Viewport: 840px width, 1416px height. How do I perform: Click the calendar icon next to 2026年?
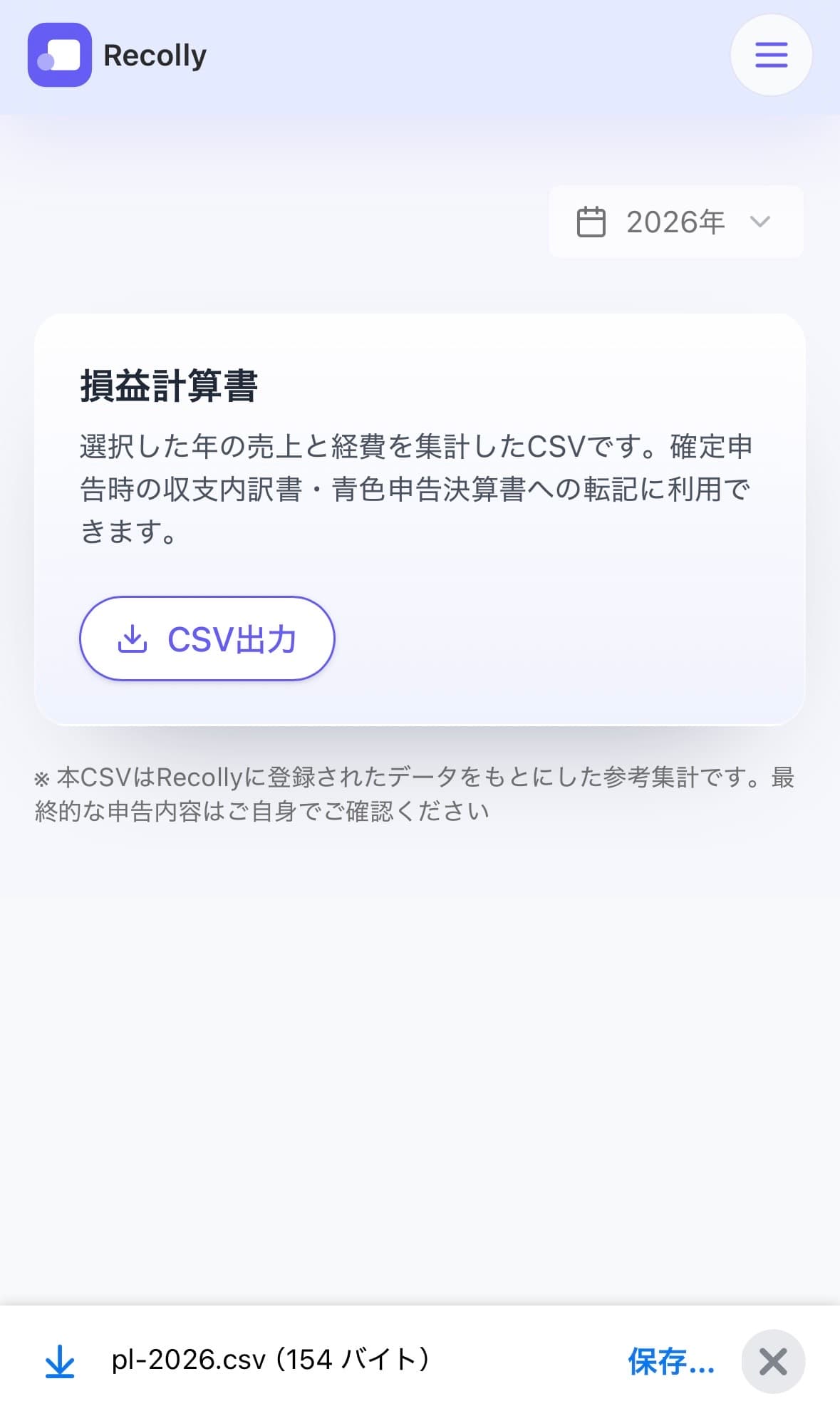591,222
